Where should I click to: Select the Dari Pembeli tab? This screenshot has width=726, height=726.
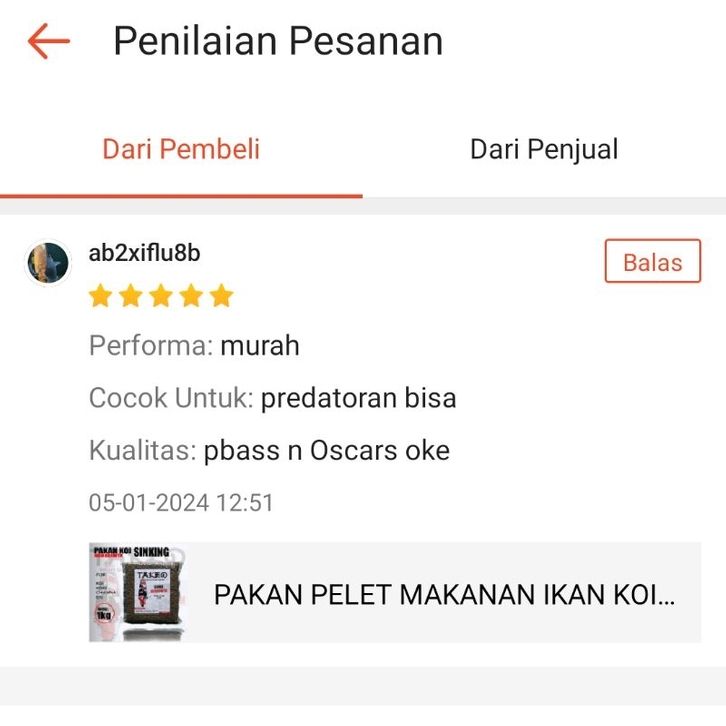click(x=181, y=150)
